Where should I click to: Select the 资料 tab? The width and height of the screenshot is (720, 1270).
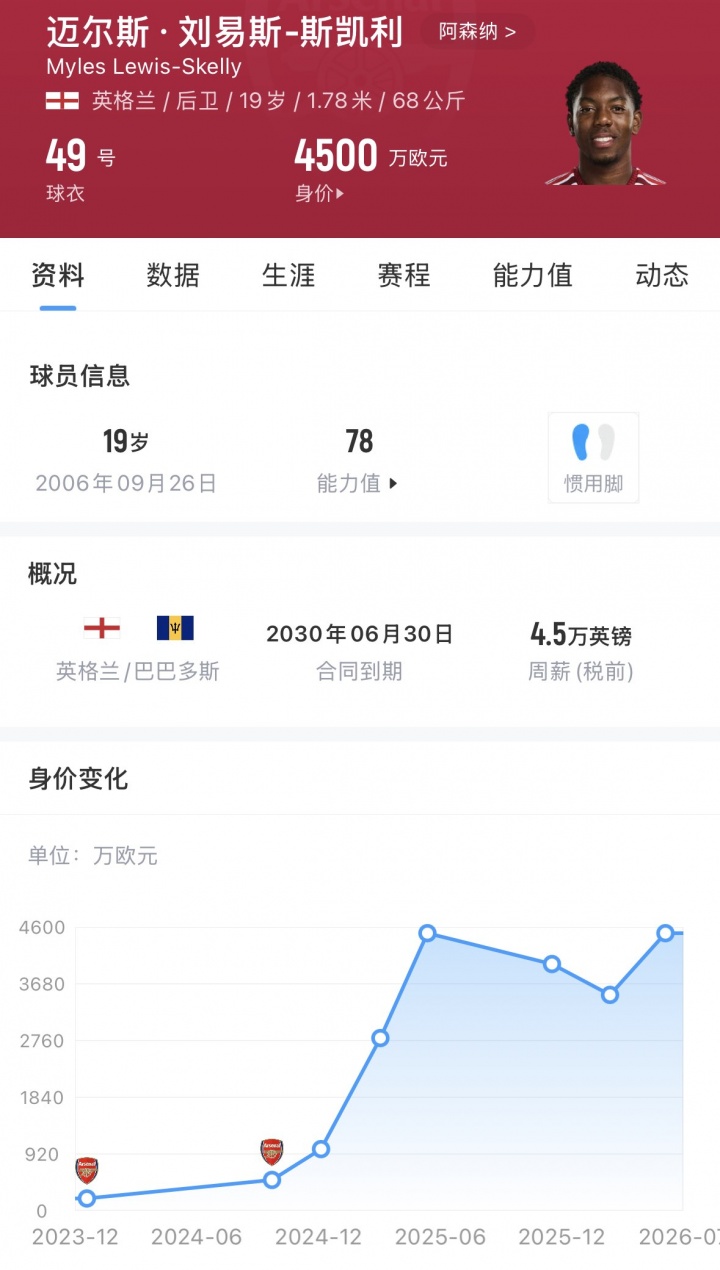(x=58, y=275)
